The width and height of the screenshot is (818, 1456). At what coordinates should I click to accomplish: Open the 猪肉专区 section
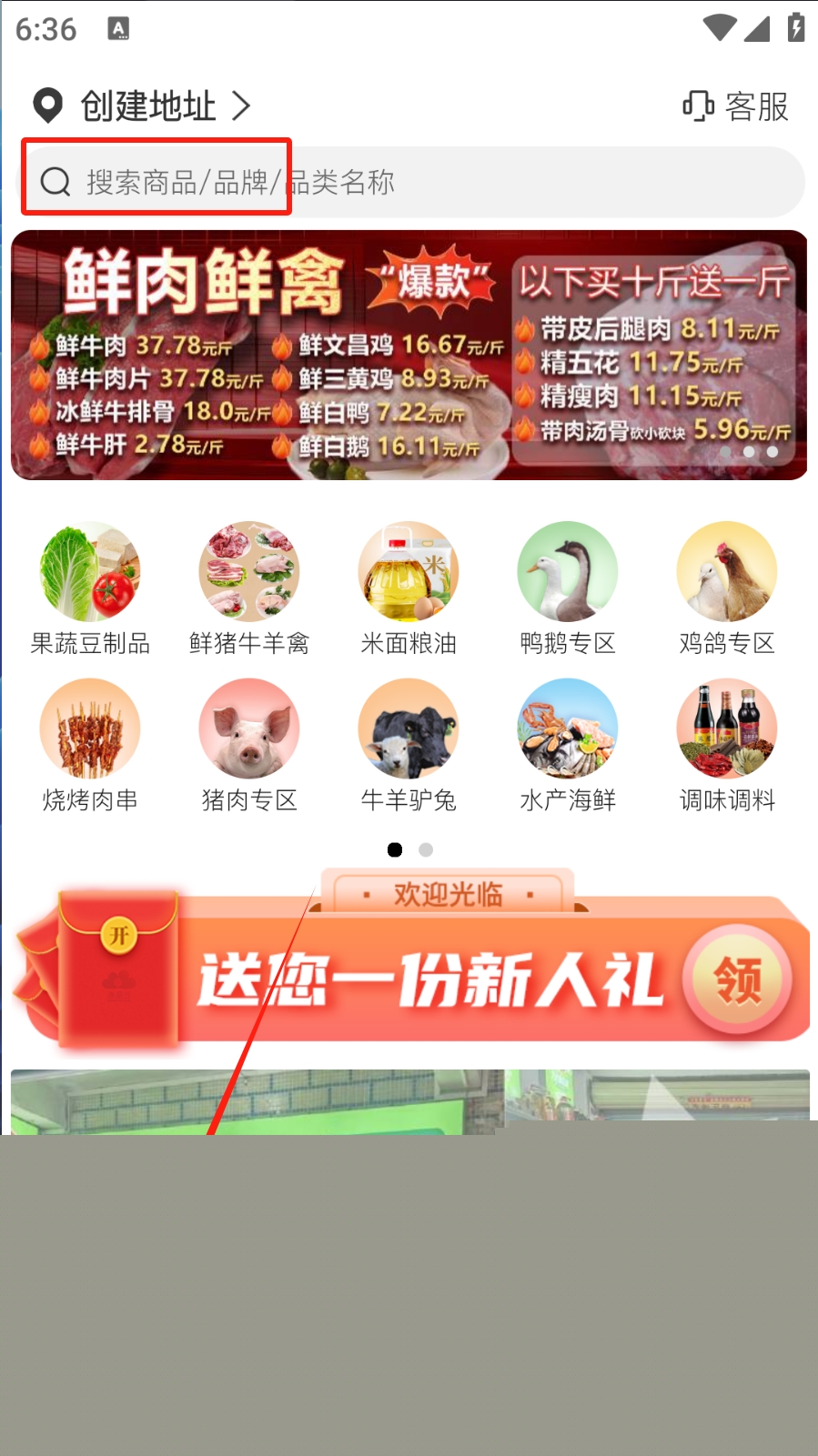point(249,745)
